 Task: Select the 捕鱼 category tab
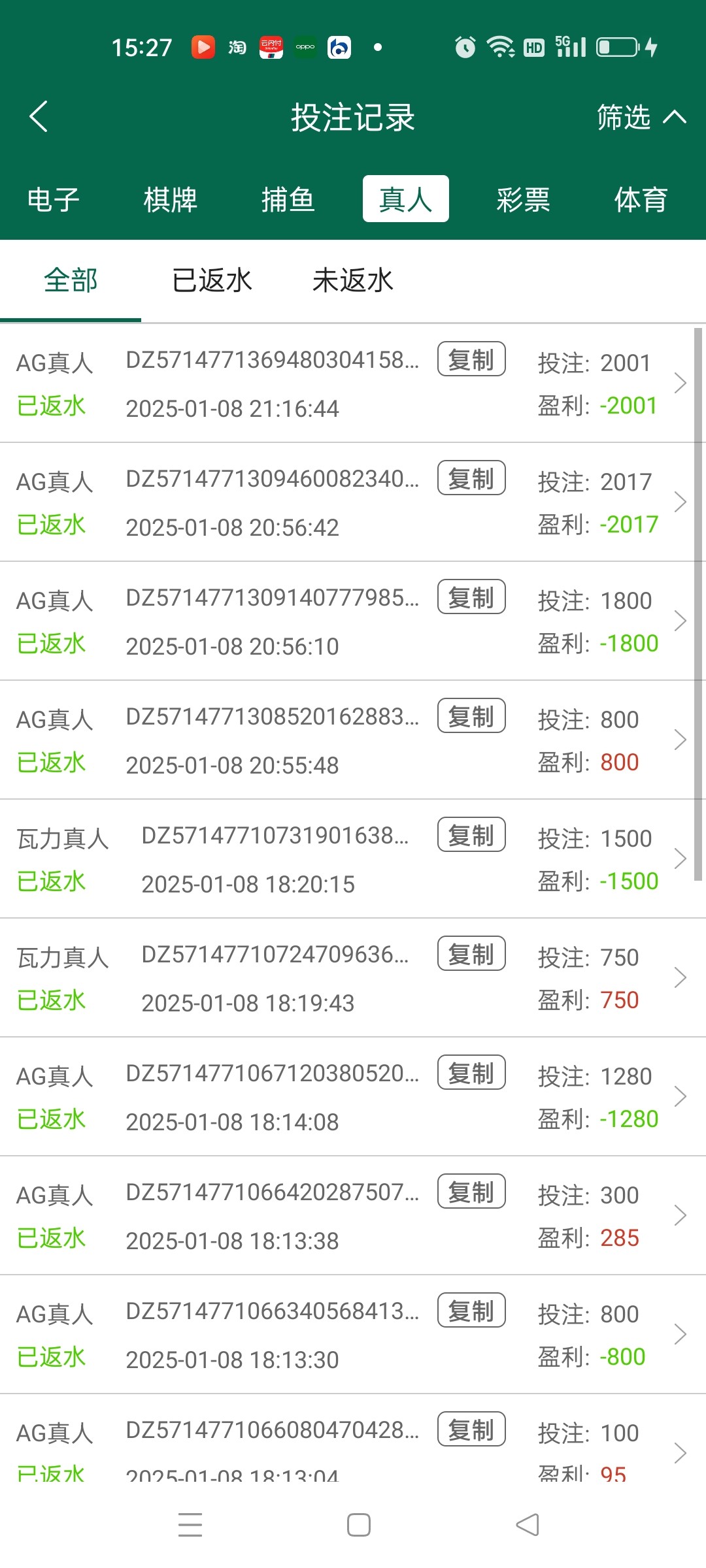(288, 199)
